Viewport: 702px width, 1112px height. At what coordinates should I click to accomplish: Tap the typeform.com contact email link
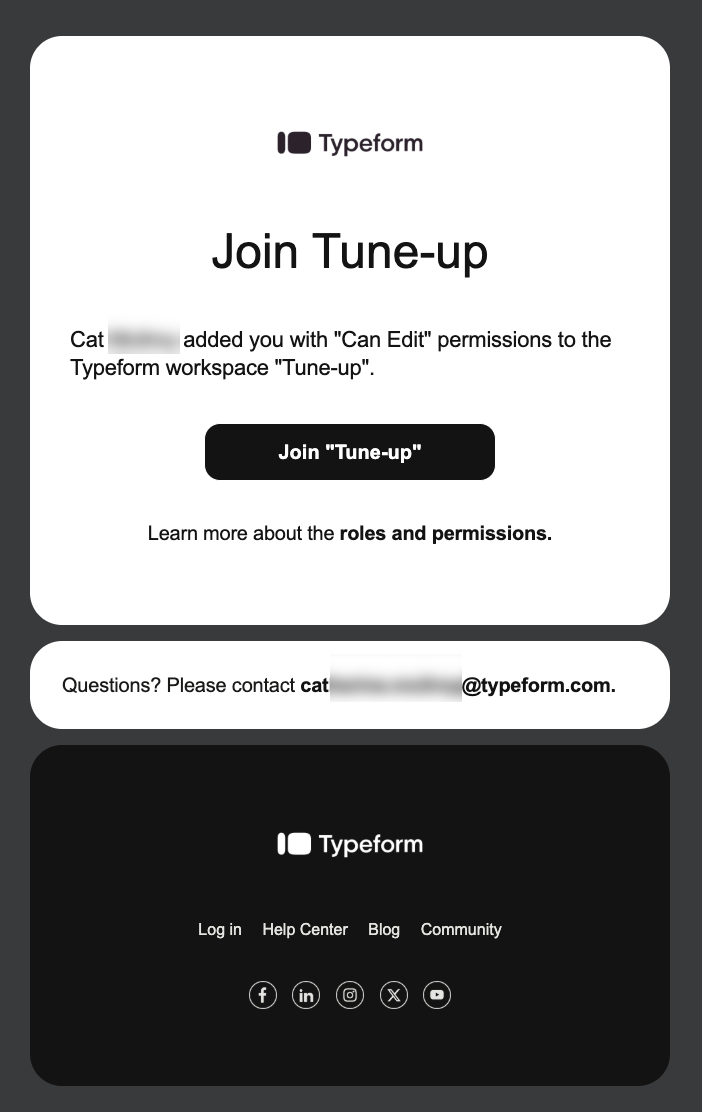click(x=458, y=685)
